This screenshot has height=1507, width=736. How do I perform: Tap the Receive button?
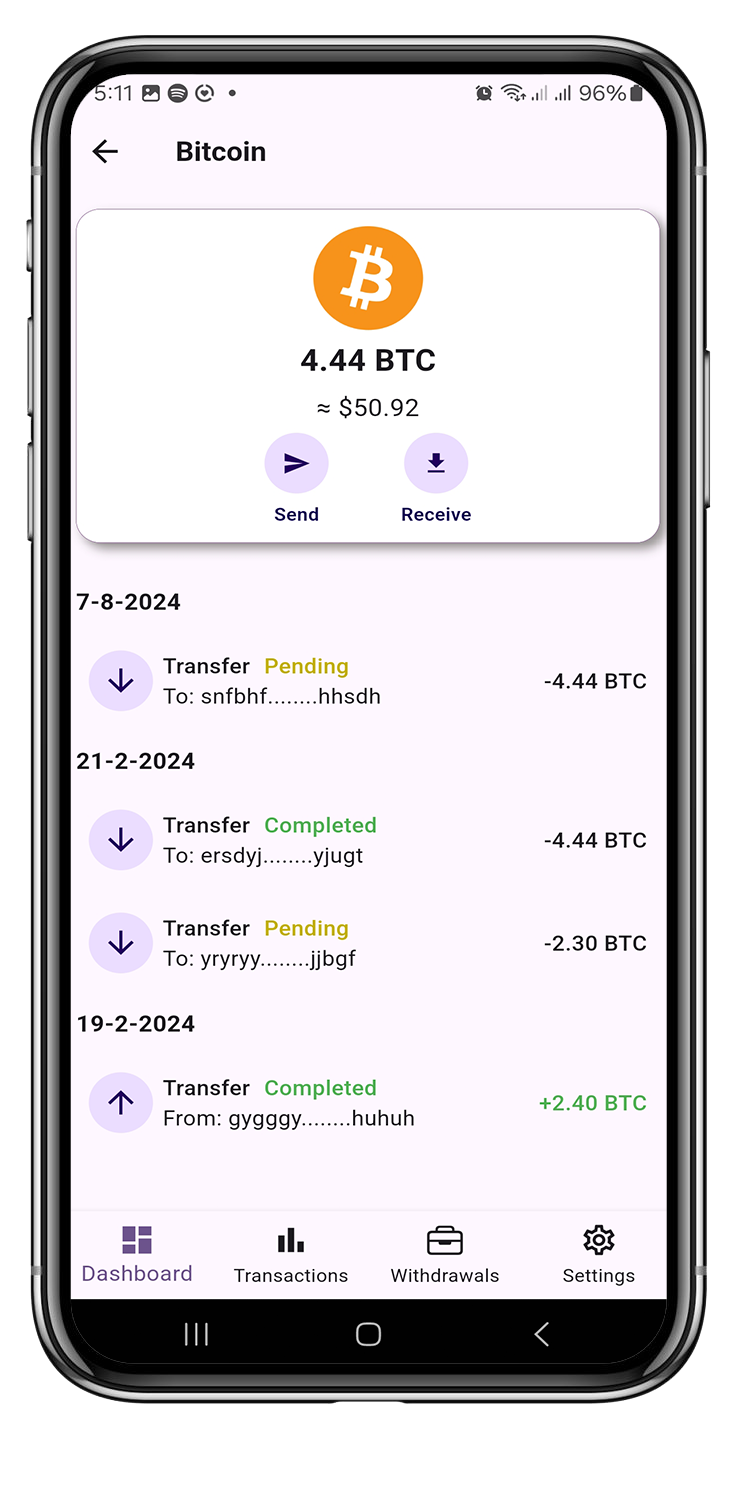pyautogui.click(x=436, y=464)
